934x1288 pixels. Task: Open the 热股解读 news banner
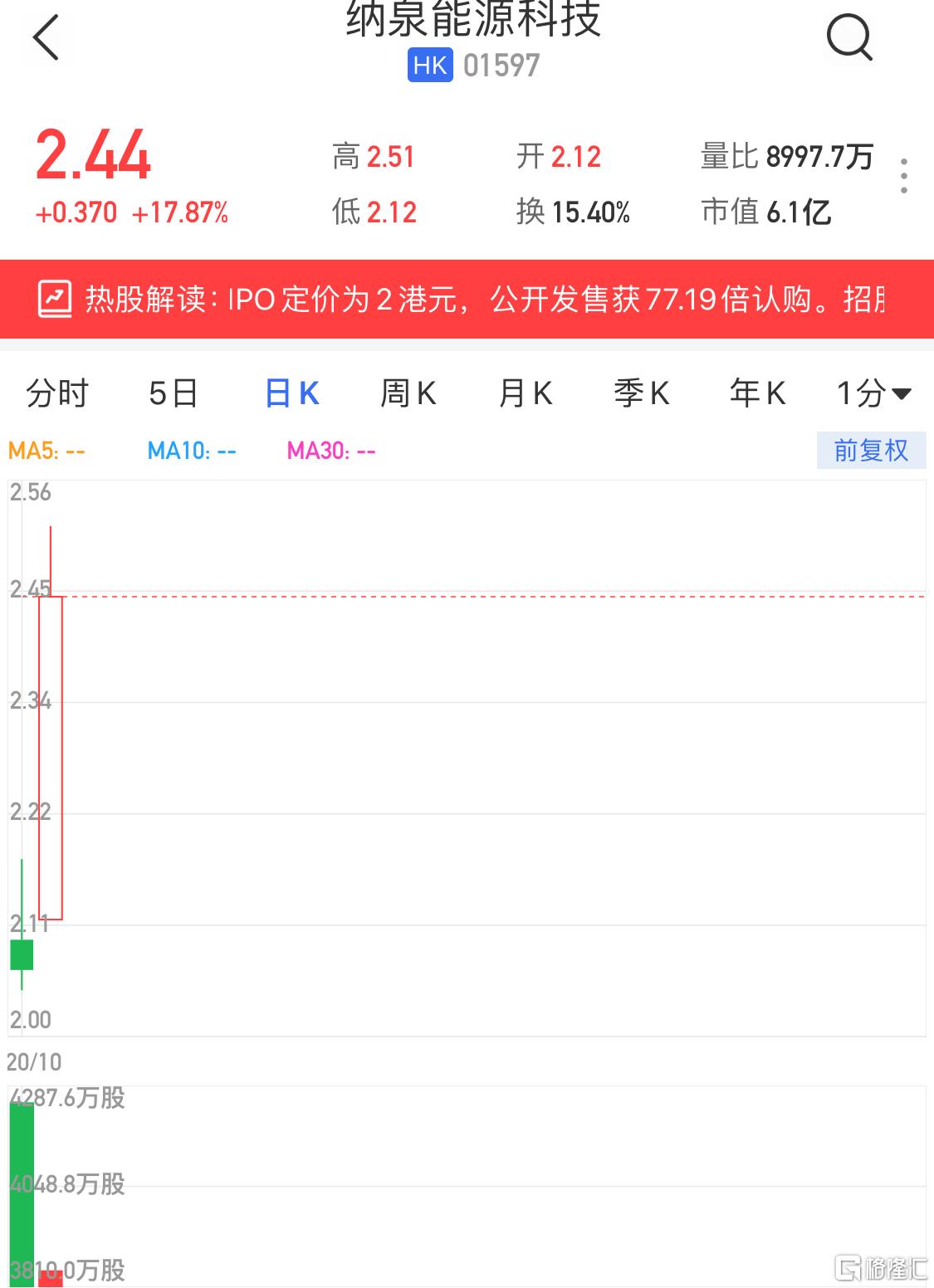tap(467, 299)
